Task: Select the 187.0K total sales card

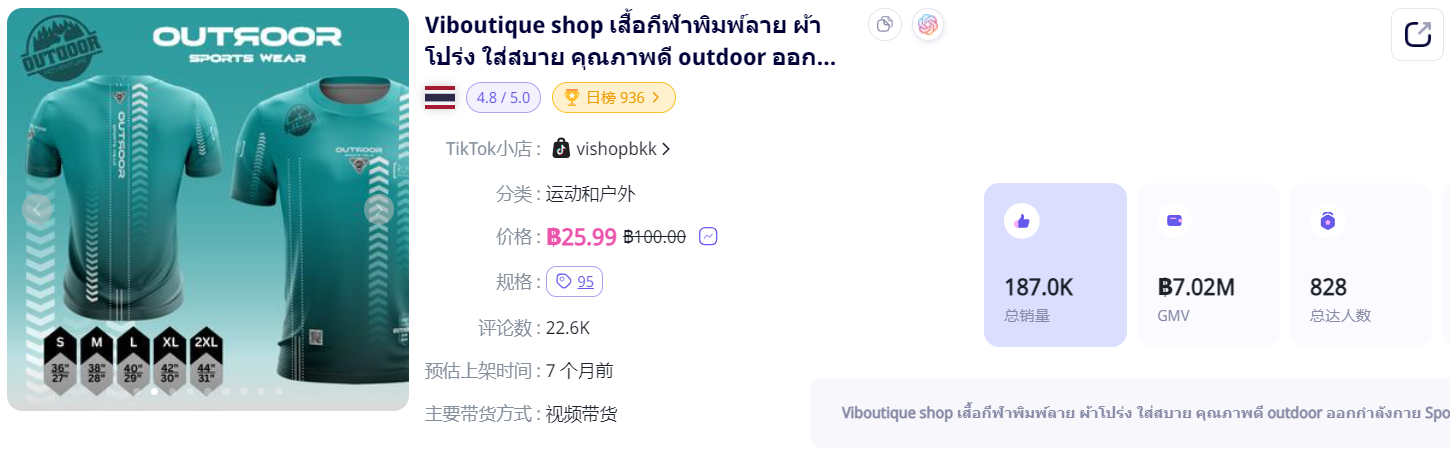Action: click(1055, 265)
